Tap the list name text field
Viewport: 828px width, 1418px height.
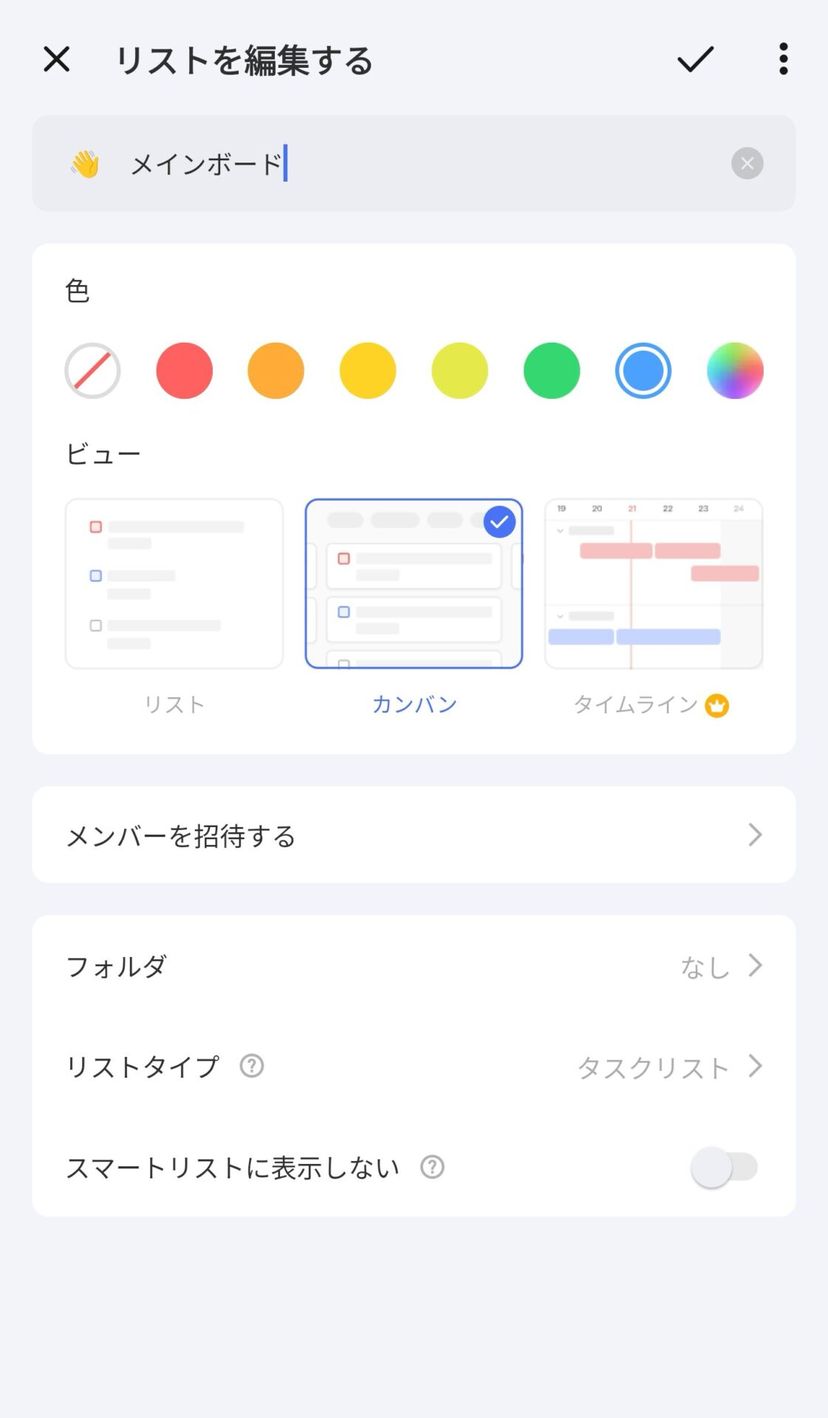click(420, 164)
